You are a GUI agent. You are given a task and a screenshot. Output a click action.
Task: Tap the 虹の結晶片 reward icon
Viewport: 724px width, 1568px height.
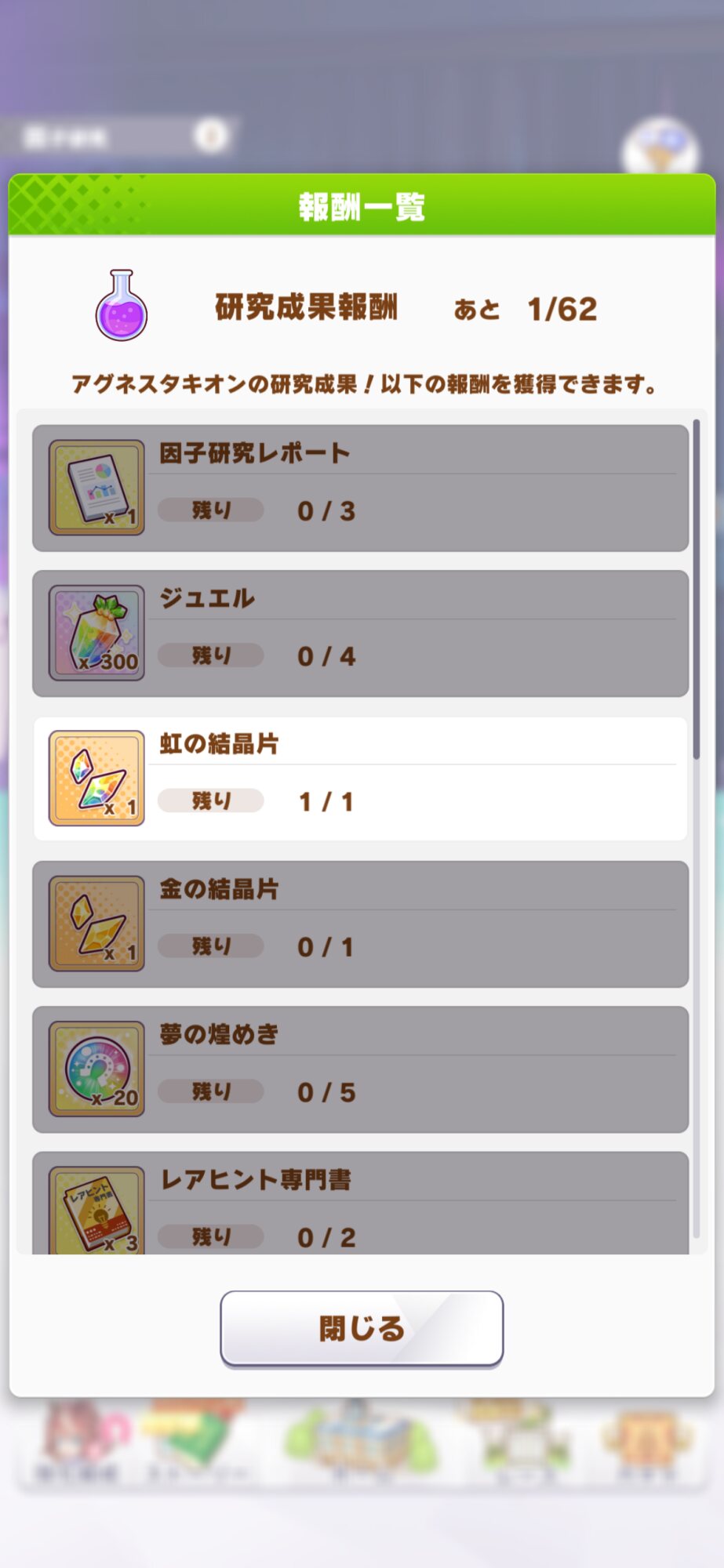click(96, 778)
